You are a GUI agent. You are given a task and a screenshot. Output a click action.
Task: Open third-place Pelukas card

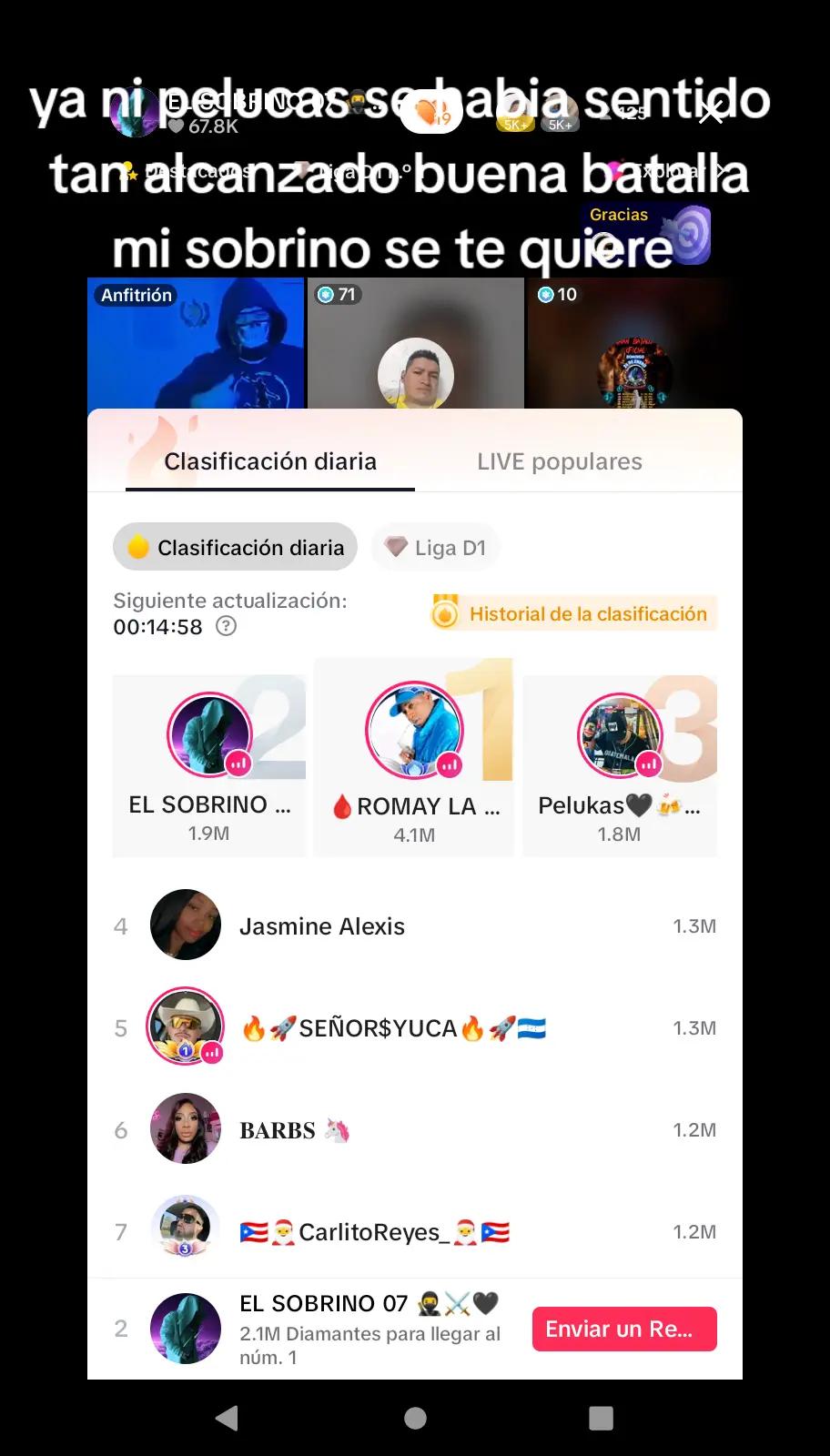click(620, 766)
